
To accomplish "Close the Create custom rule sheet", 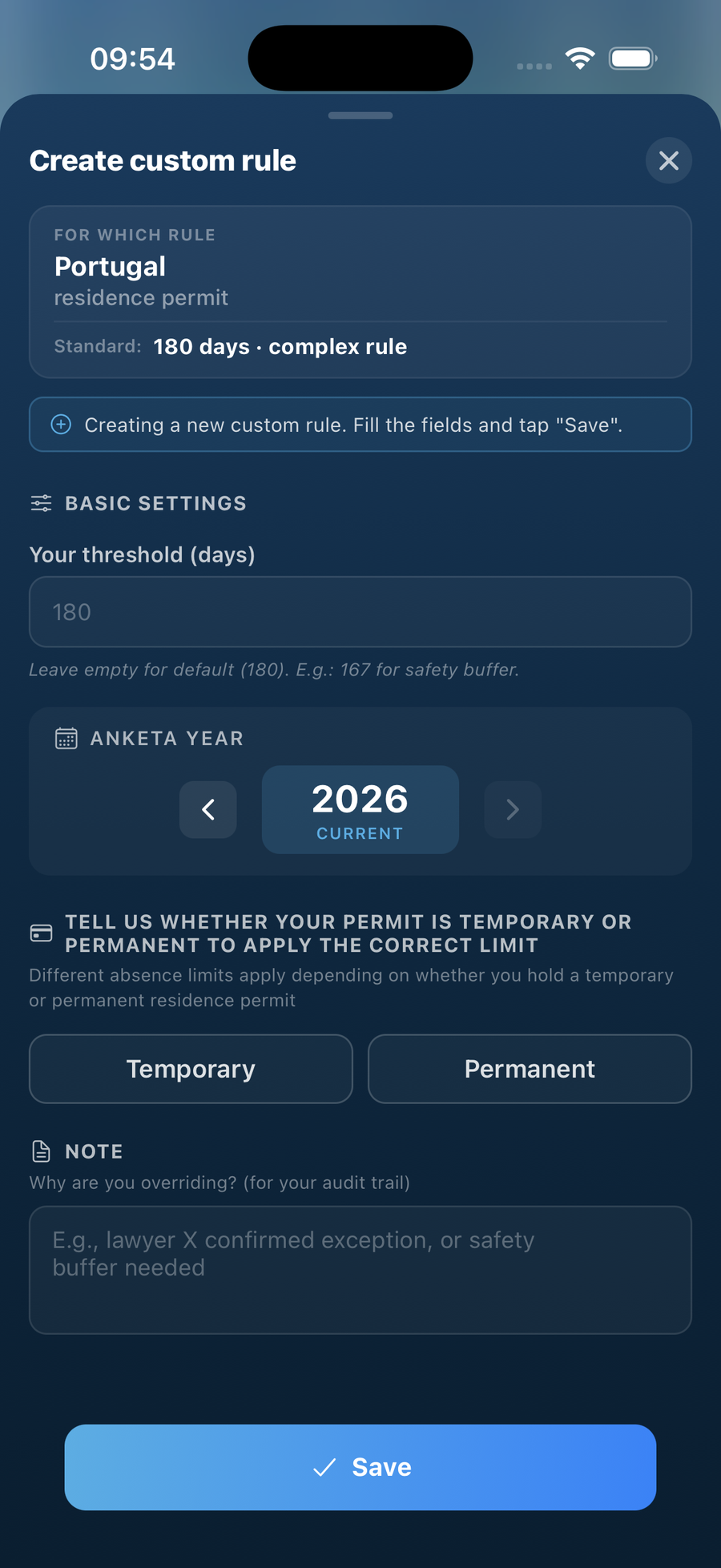I will click(669, 161).
